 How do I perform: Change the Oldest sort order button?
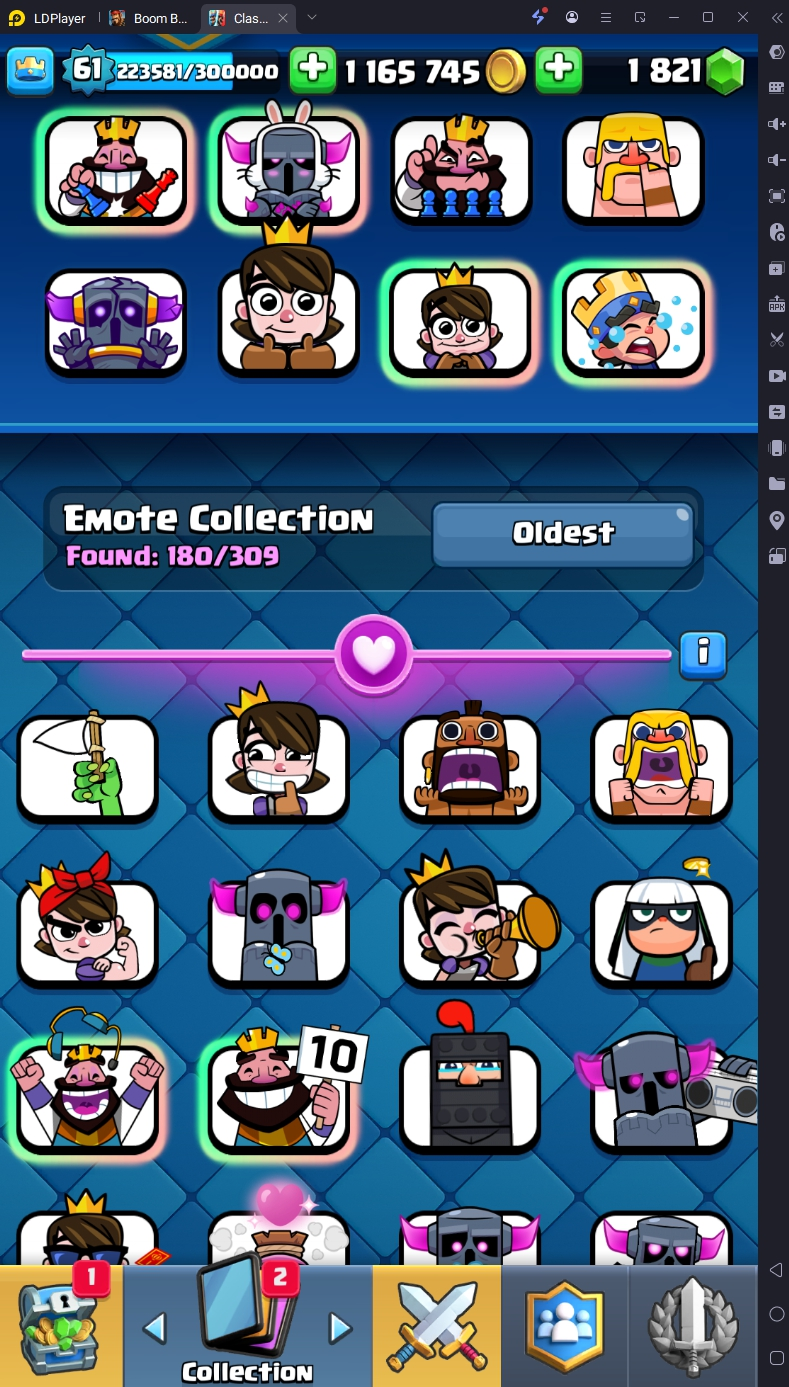pos(563,534)
